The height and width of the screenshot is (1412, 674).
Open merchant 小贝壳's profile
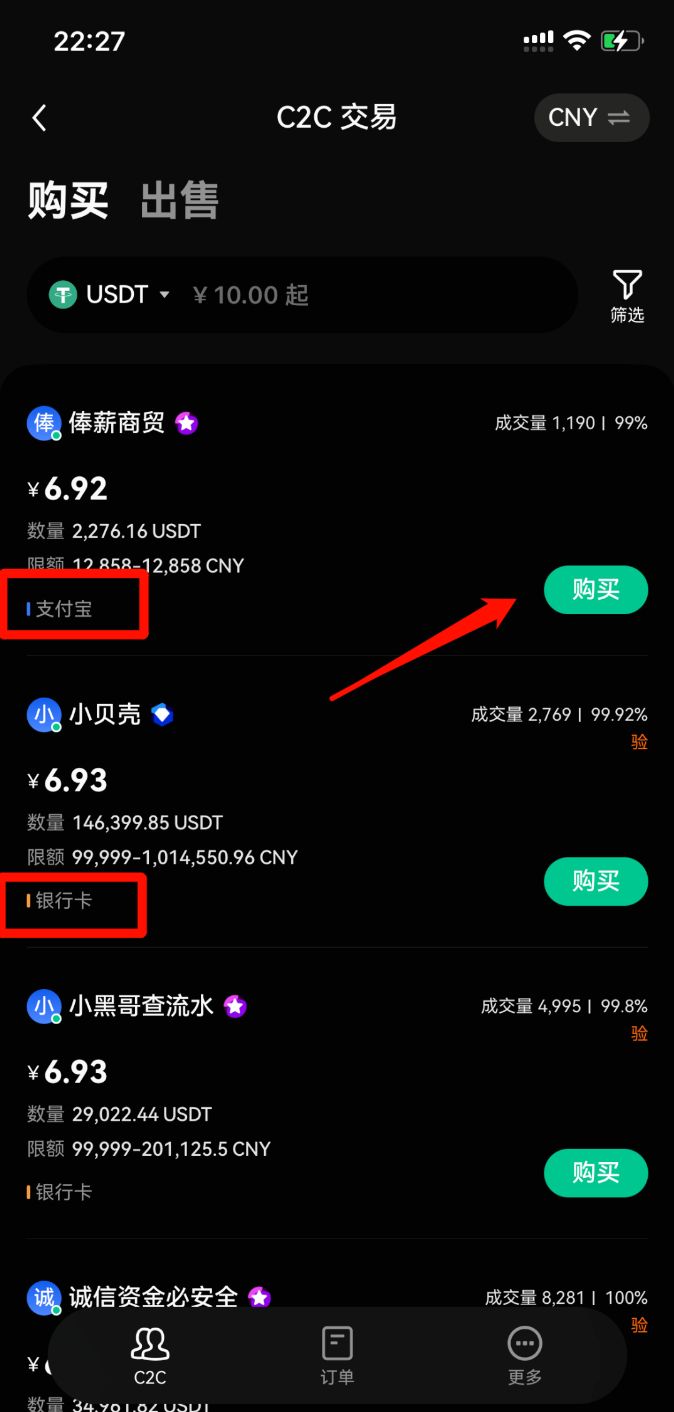coord(104,715)
